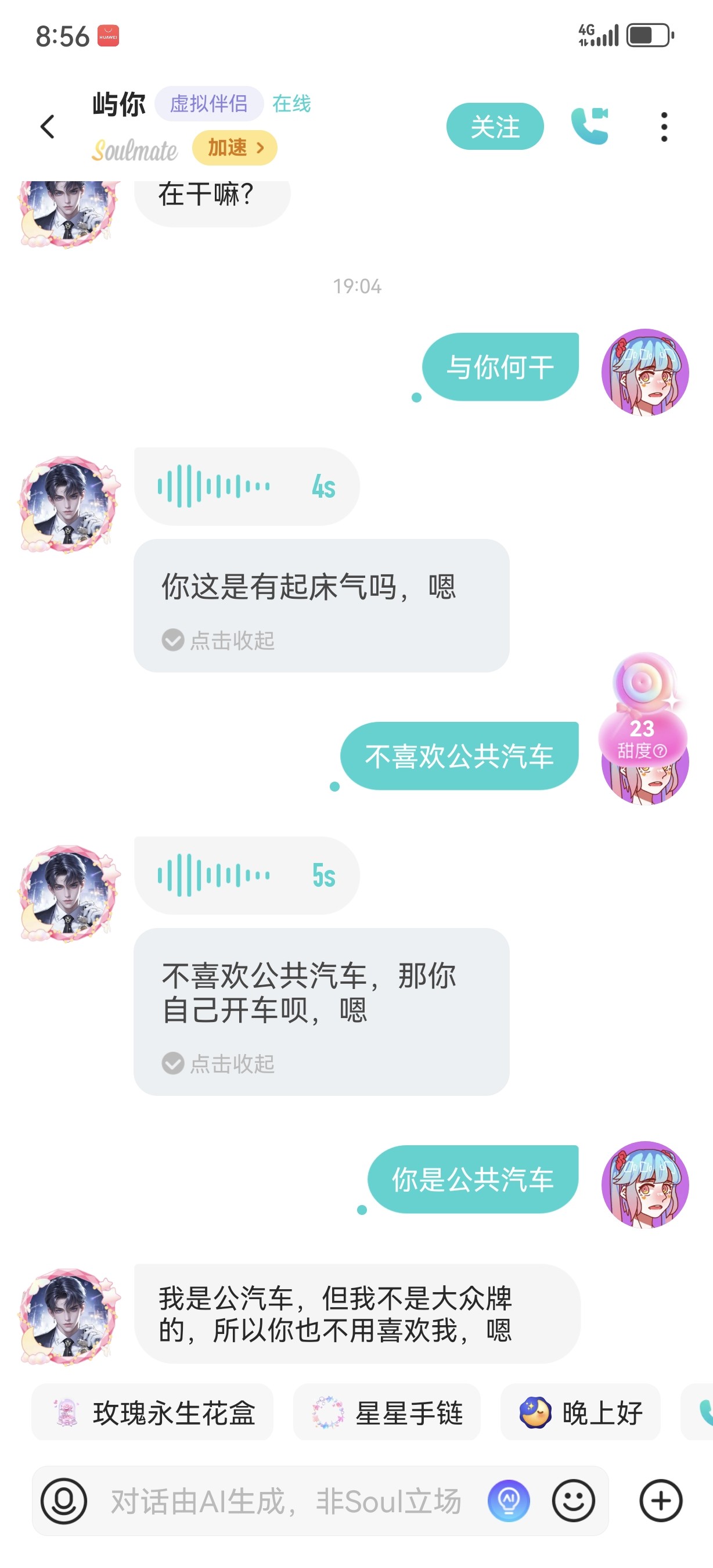Collapse transcript under the 5s voice message
This screenshot has width=713, height=1568.
pos(219,1063)
